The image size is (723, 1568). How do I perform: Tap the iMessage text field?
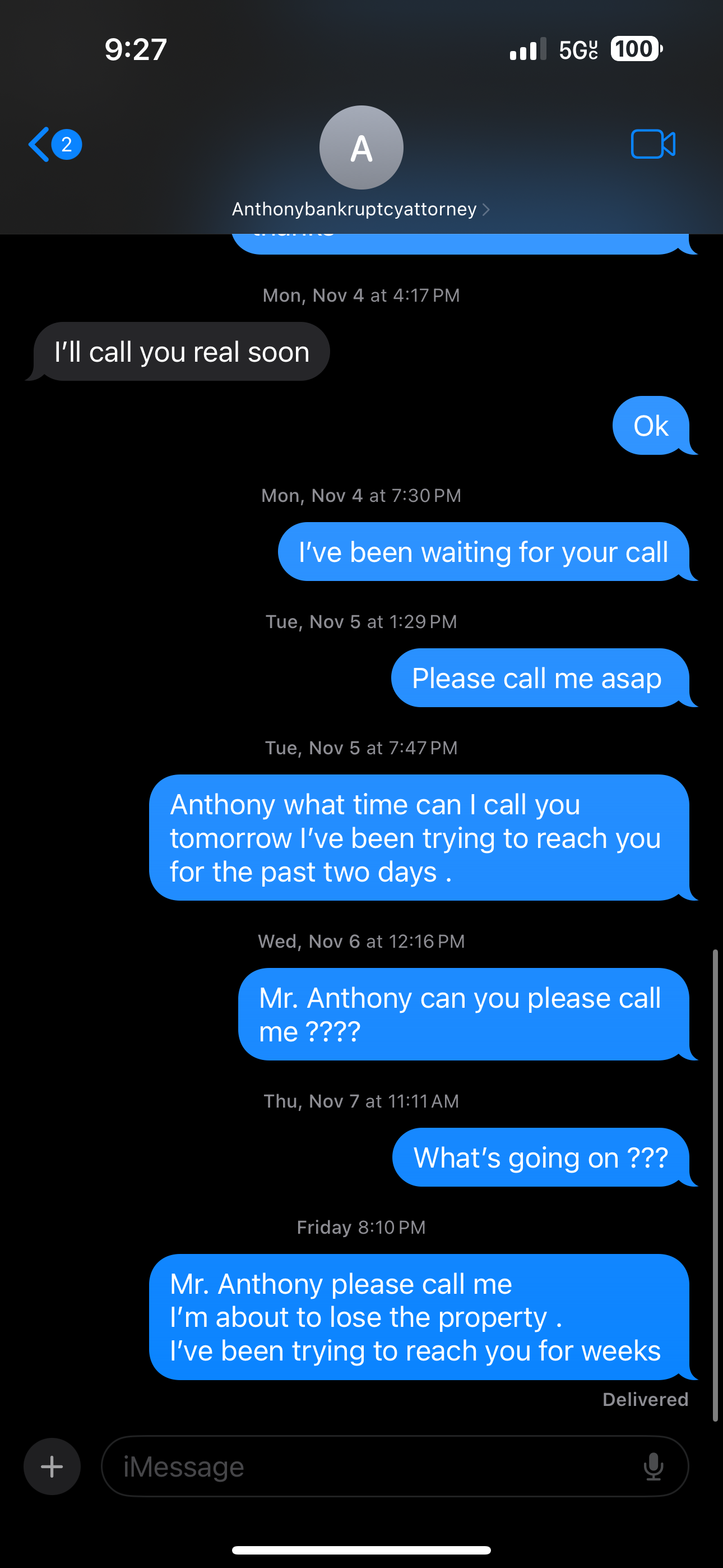pyautogui.click(x=365, y=1466)
